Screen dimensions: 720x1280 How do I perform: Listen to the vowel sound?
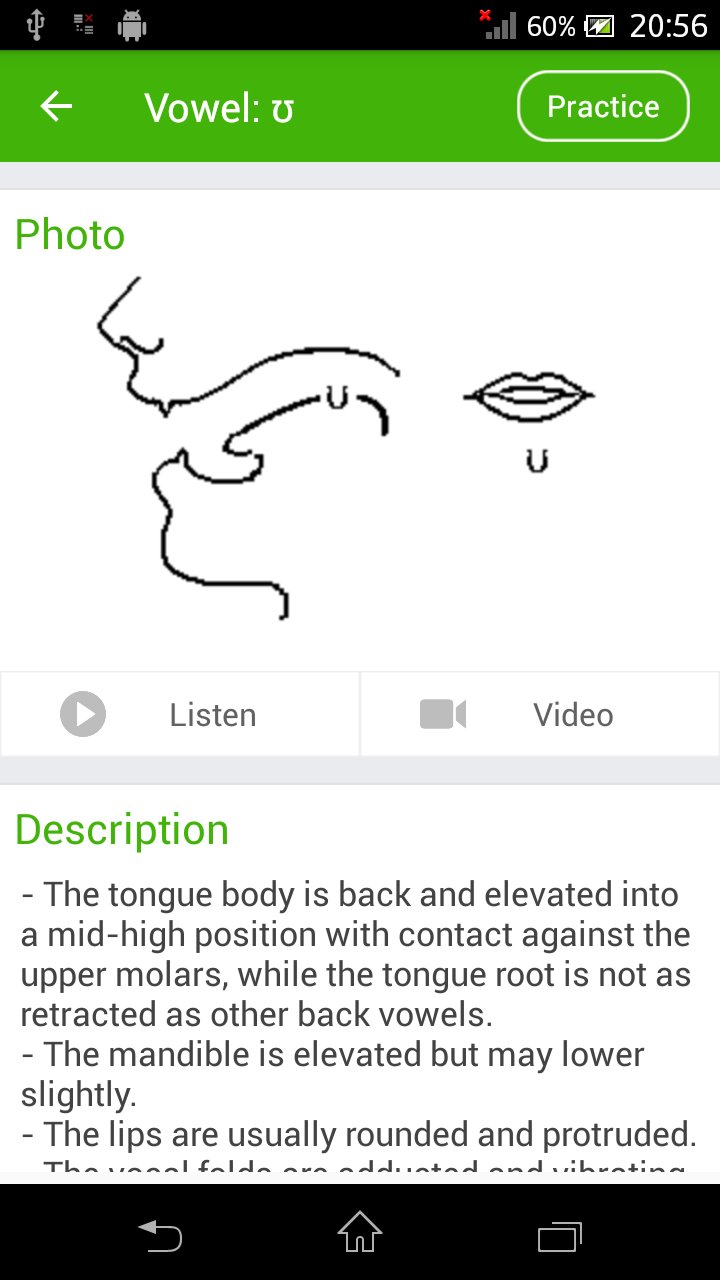pos(180,714)
